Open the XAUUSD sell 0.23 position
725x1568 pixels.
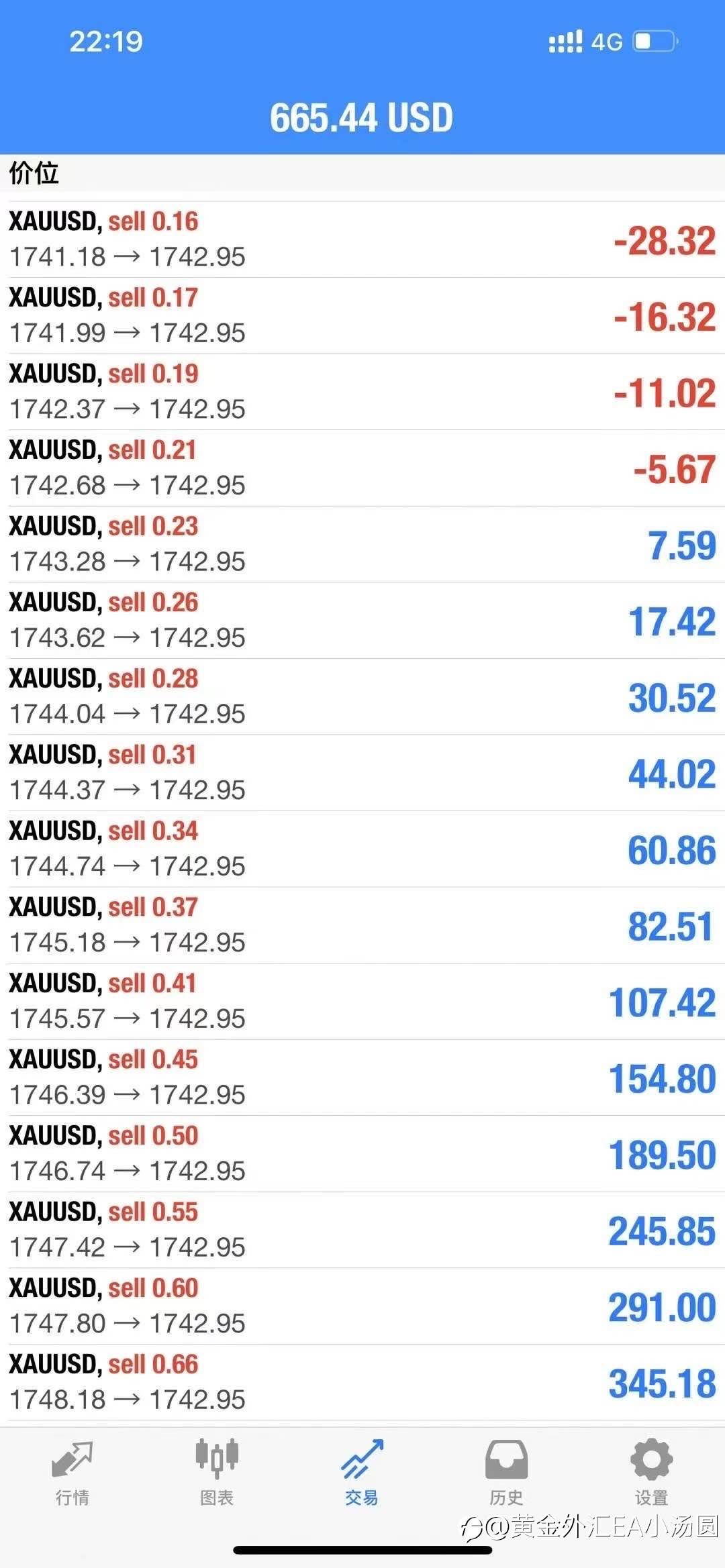362,544
